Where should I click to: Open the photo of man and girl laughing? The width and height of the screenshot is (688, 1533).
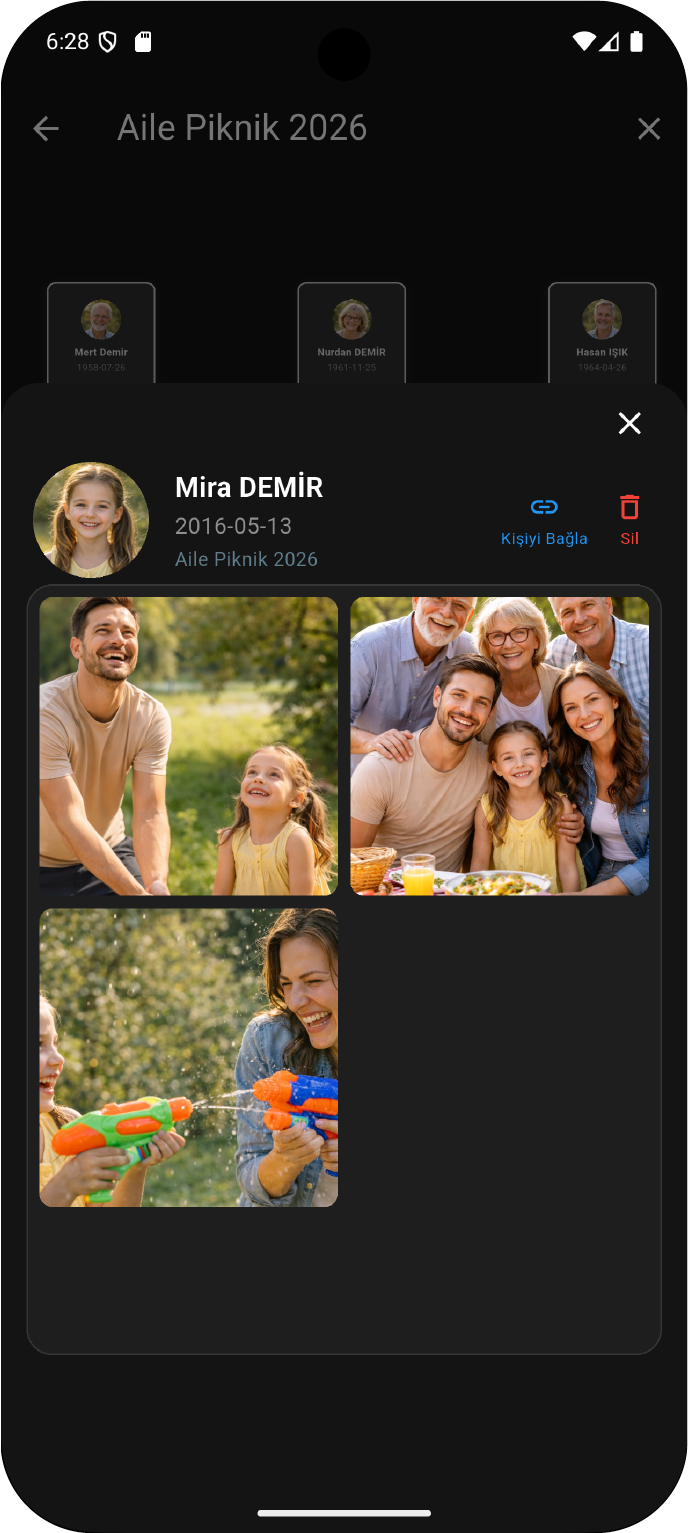click(188, 746)
